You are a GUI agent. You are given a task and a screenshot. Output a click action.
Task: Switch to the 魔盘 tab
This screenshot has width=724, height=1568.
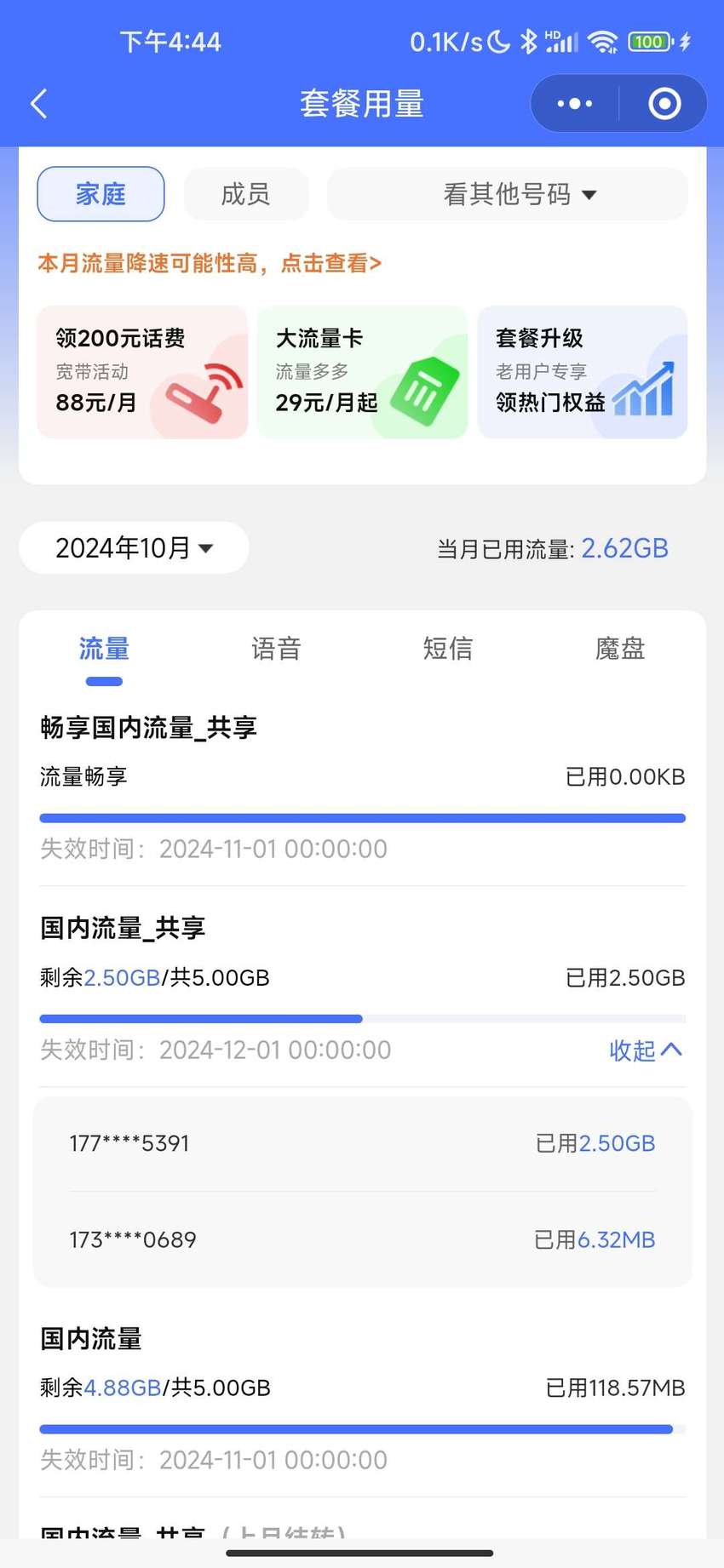pos(620,649)
